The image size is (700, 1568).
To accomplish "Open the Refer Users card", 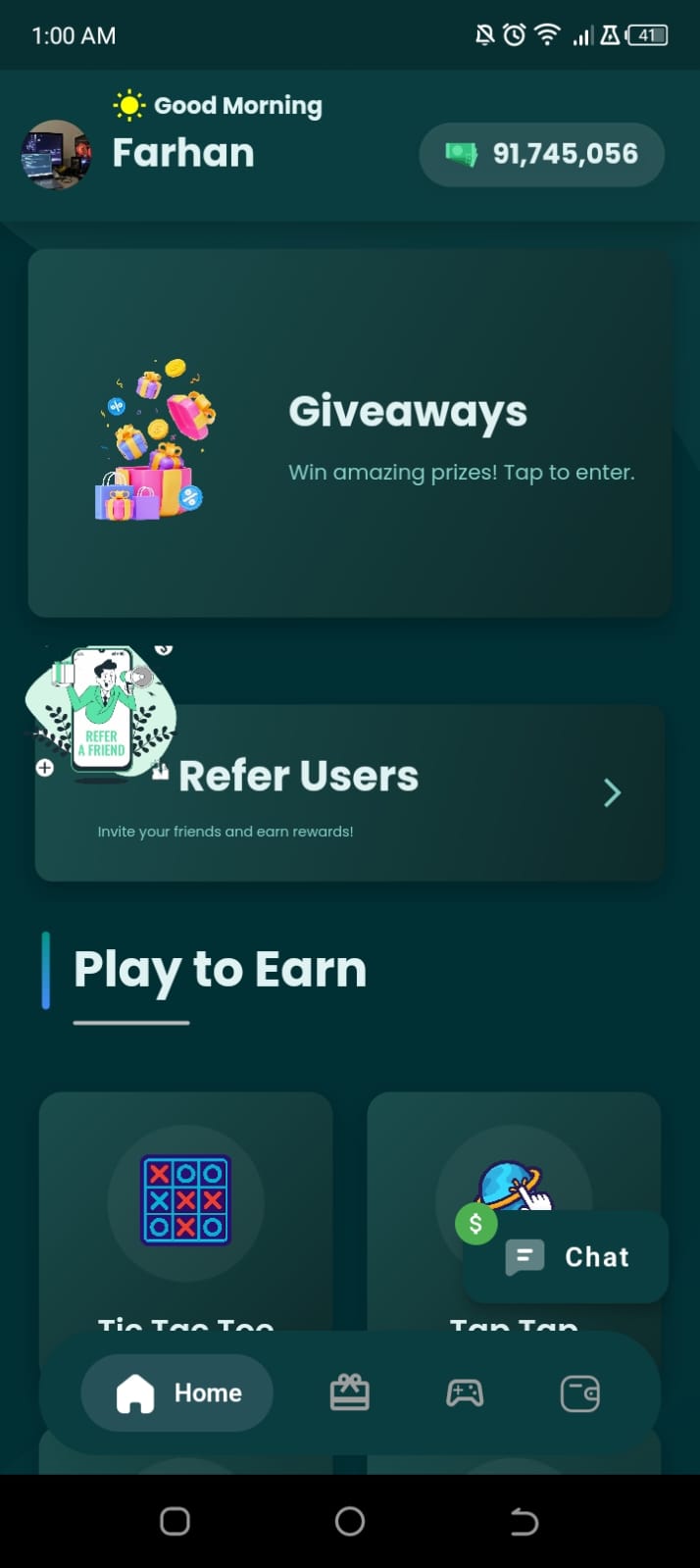I will tap(349, 792).
